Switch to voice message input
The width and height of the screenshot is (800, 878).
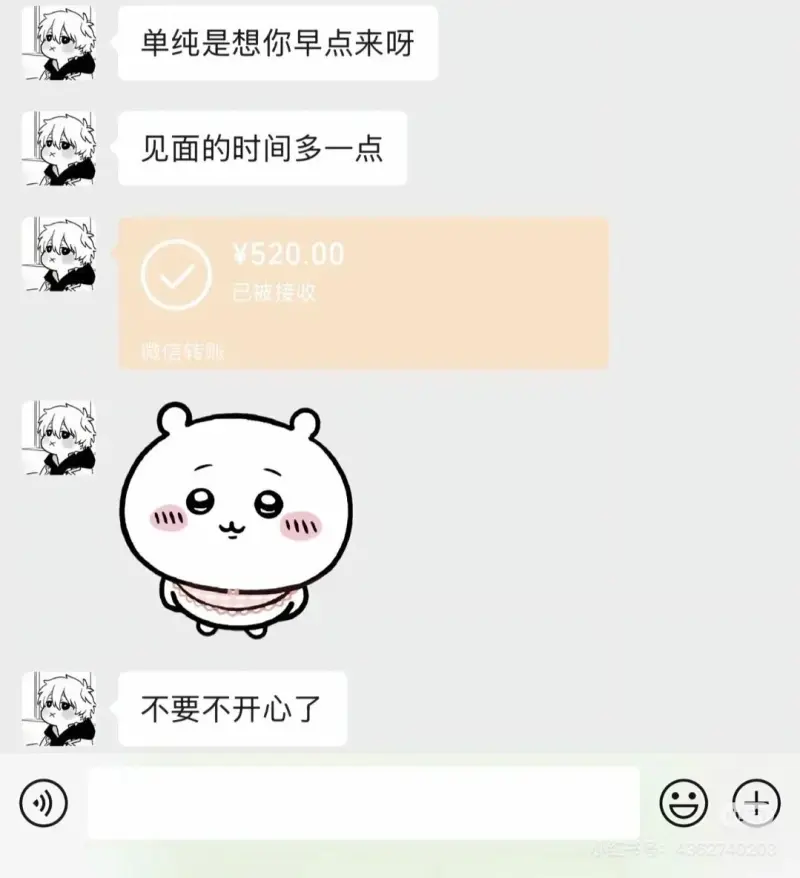click(43, 802)
